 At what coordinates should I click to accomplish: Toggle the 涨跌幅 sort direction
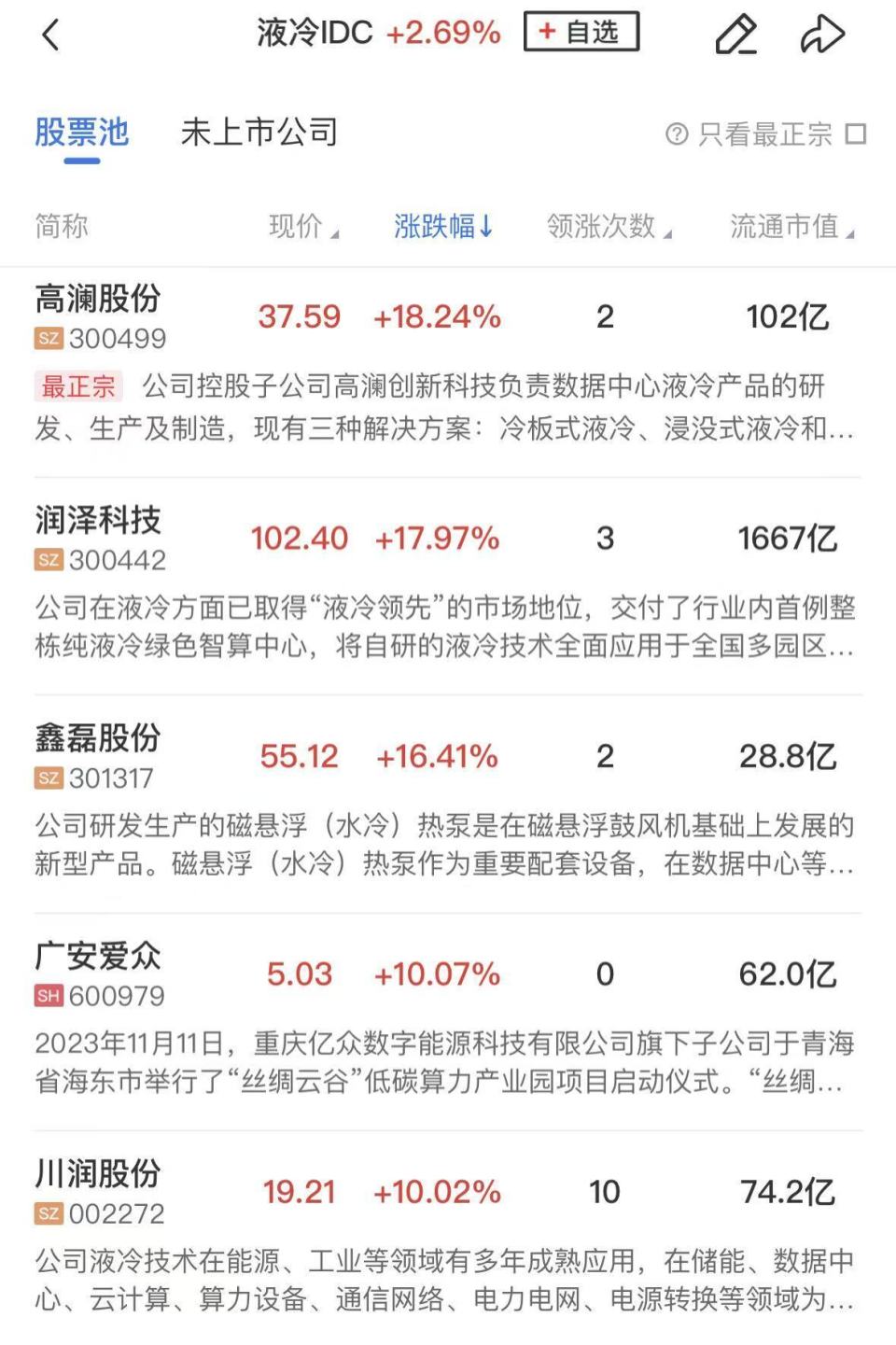pos(441,226)
